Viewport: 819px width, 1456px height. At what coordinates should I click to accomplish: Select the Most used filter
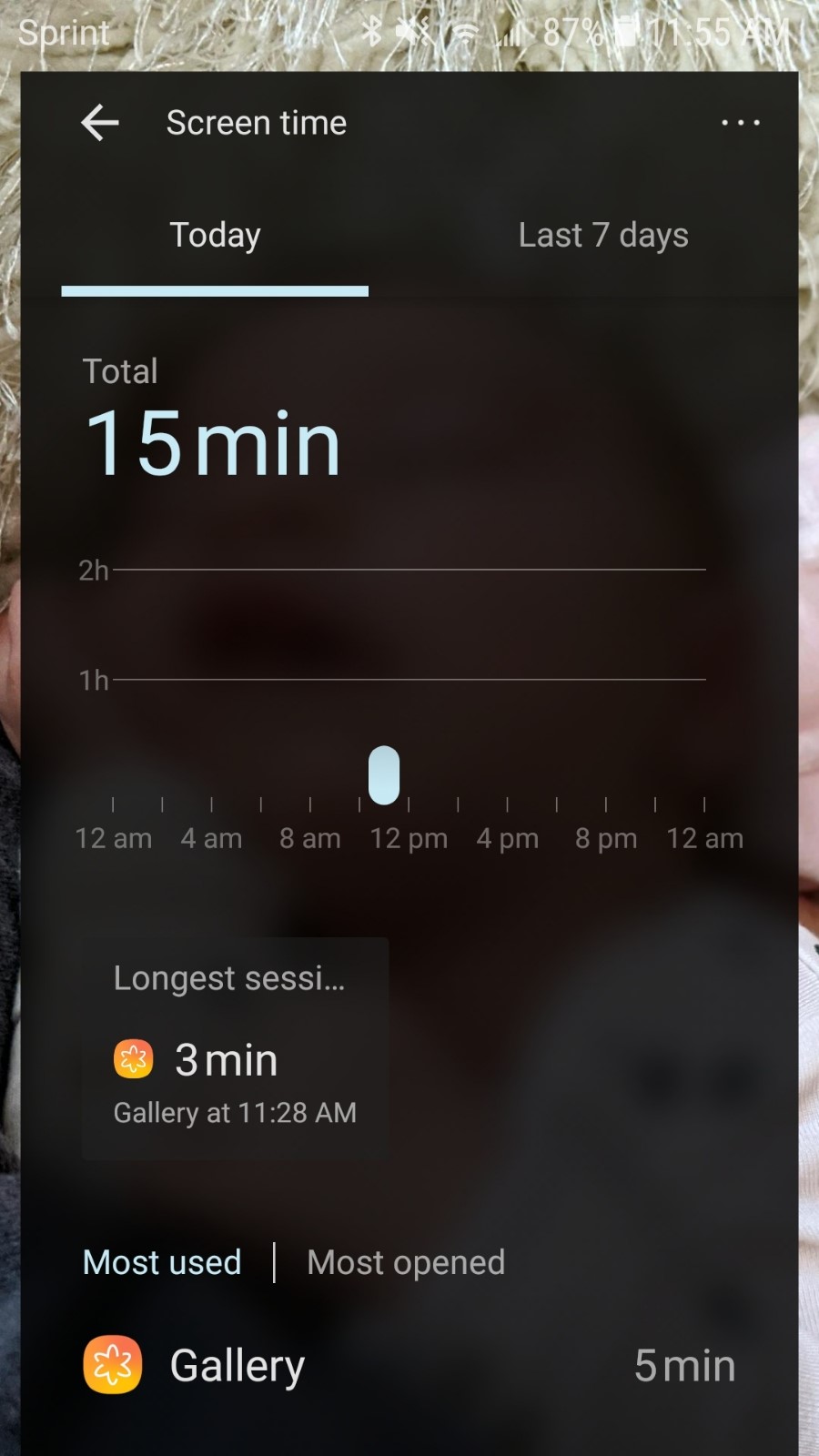point(162,1262)
